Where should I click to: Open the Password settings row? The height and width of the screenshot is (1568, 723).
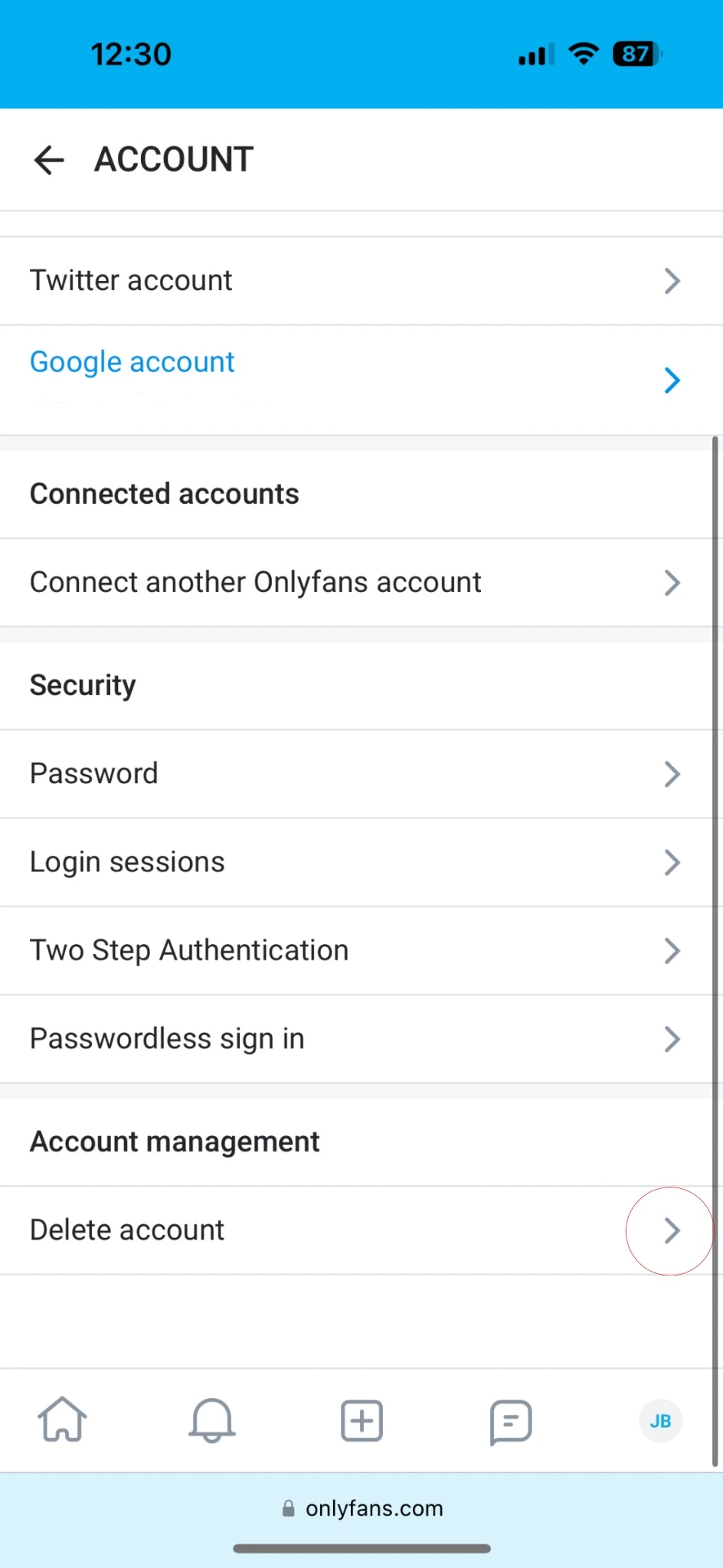93,773
